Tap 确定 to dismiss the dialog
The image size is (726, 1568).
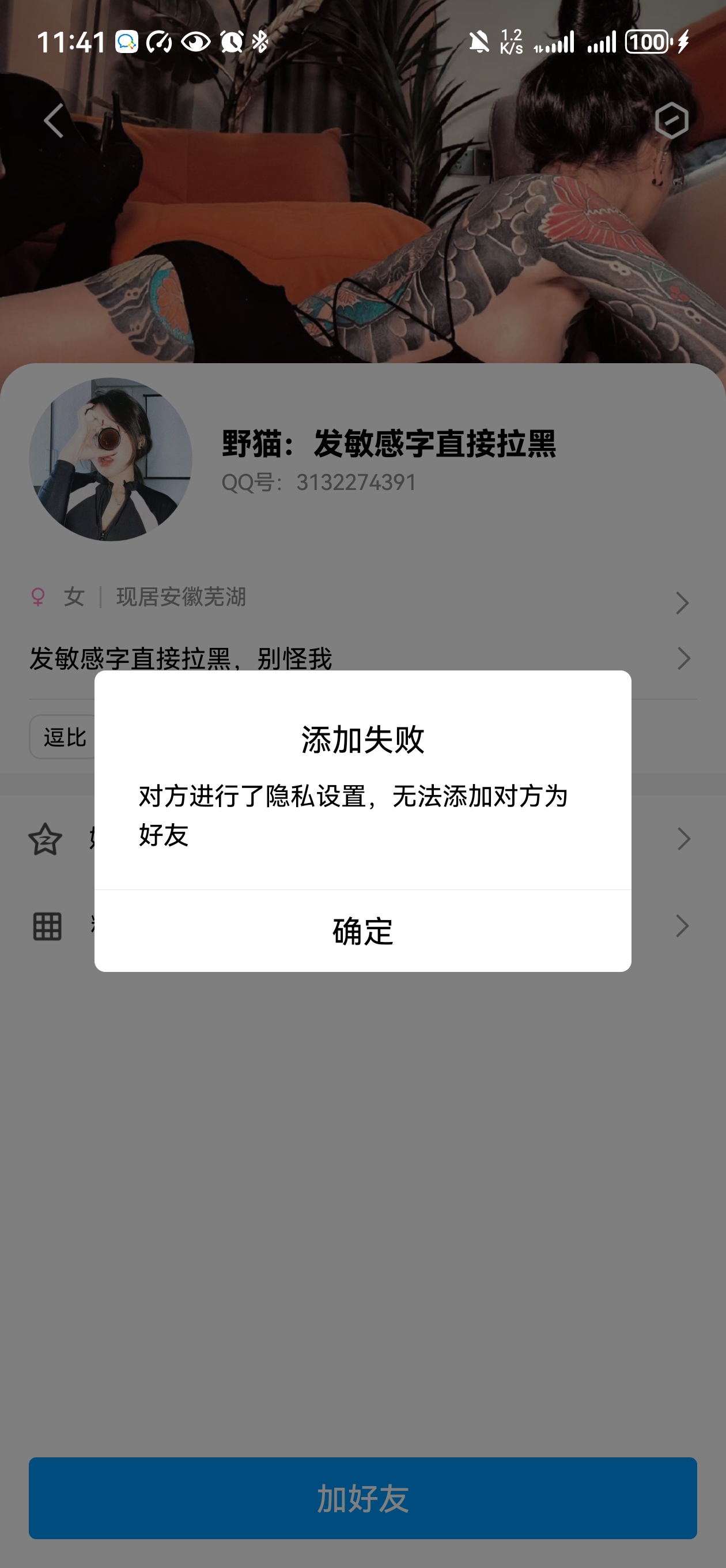362,930
